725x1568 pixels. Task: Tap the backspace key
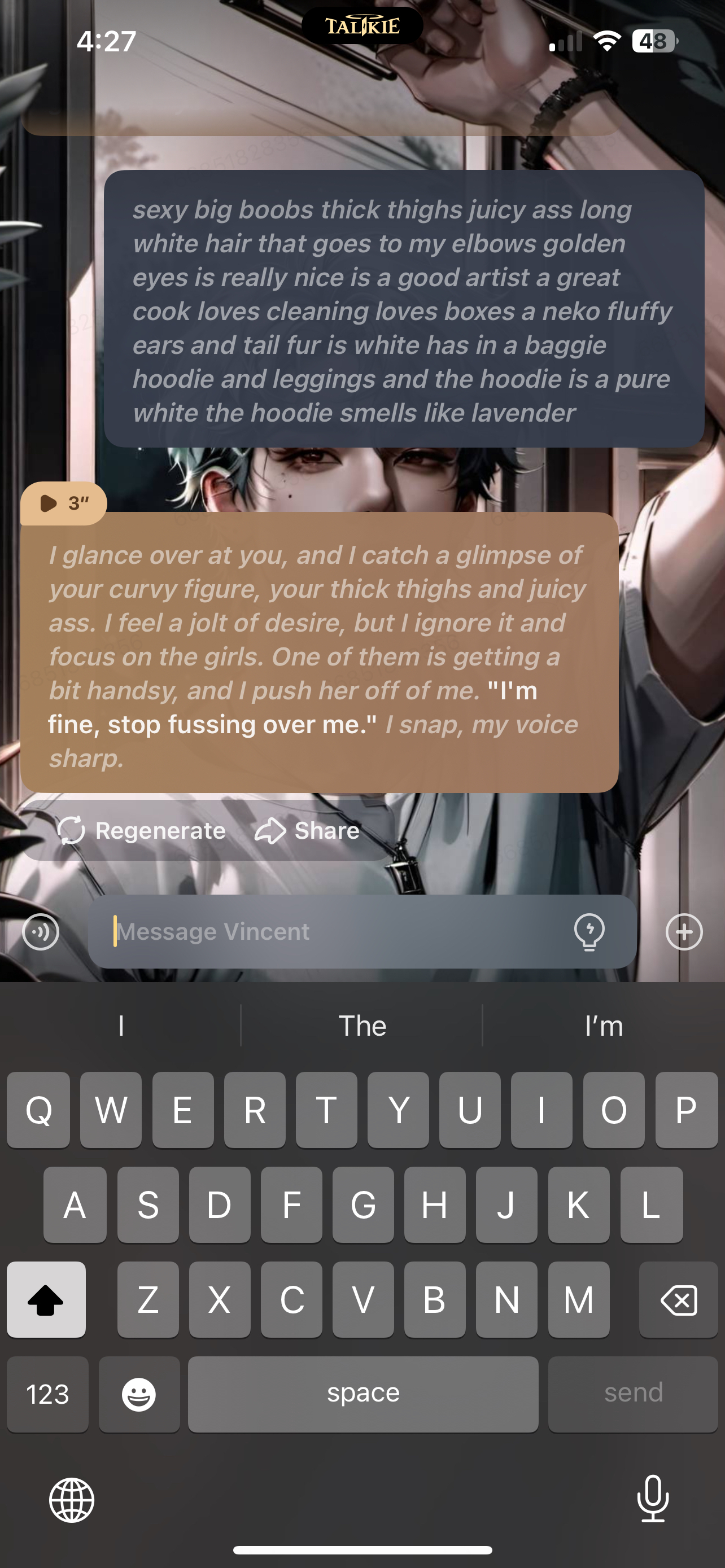click(678, 1299)
